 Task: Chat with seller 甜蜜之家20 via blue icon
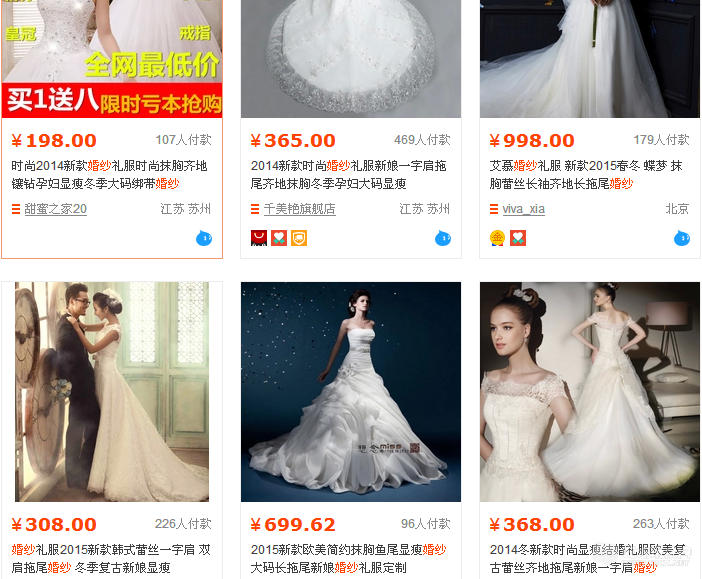[204, 238]
